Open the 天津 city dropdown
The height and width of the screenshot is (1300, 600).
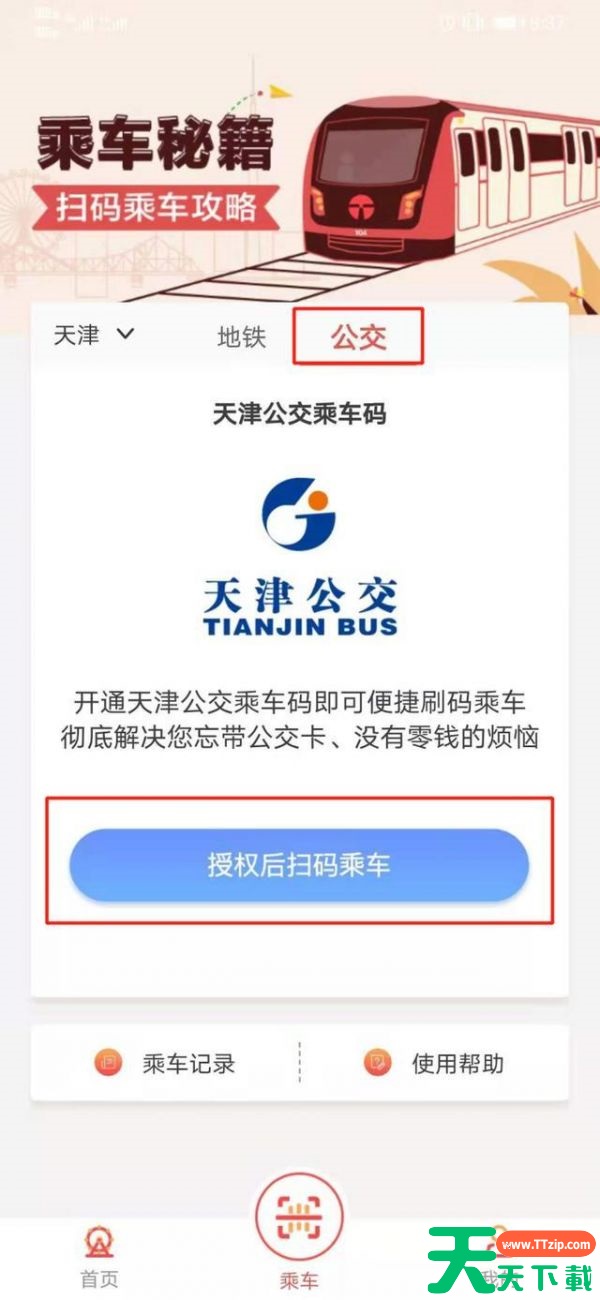pyautogui.click(x=93, y=336)
